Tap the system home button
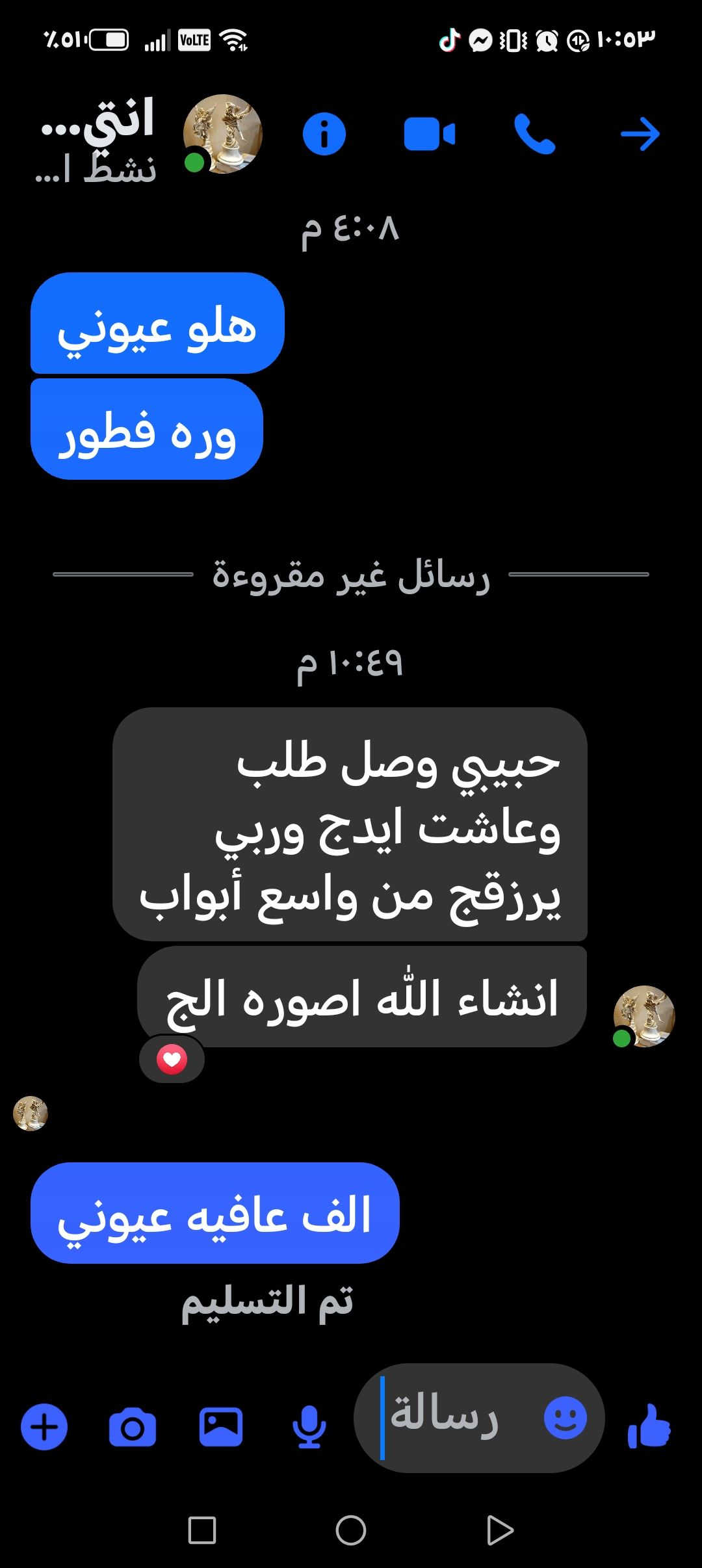702x1568 pixels. point(351,1530)
